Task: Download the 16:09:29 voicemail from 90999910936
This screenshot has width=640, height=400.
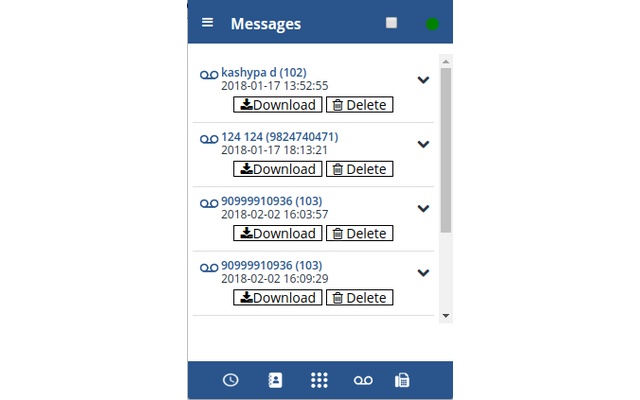Action: [278, 297]
